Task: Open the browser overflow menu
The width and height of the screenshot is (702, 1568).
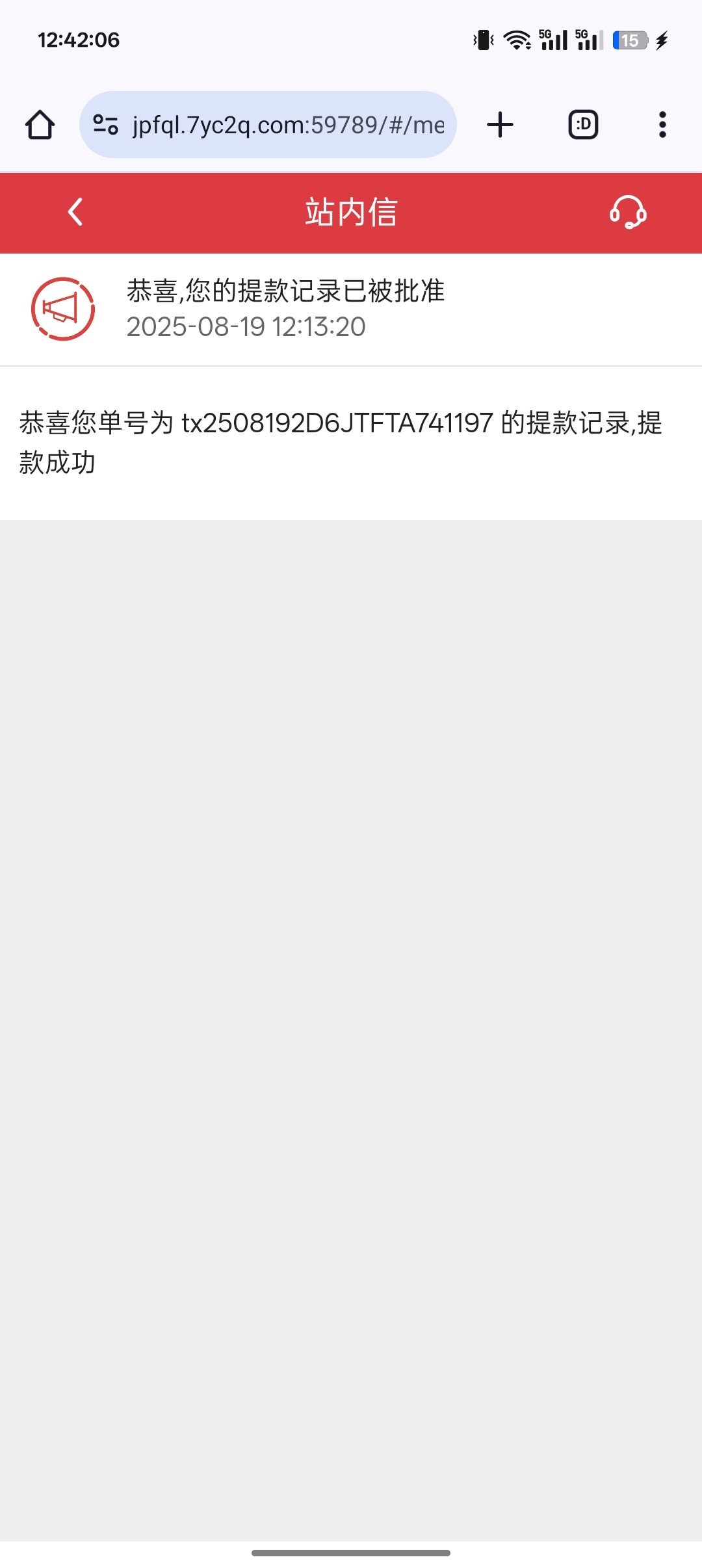Action: coord(662,125)
